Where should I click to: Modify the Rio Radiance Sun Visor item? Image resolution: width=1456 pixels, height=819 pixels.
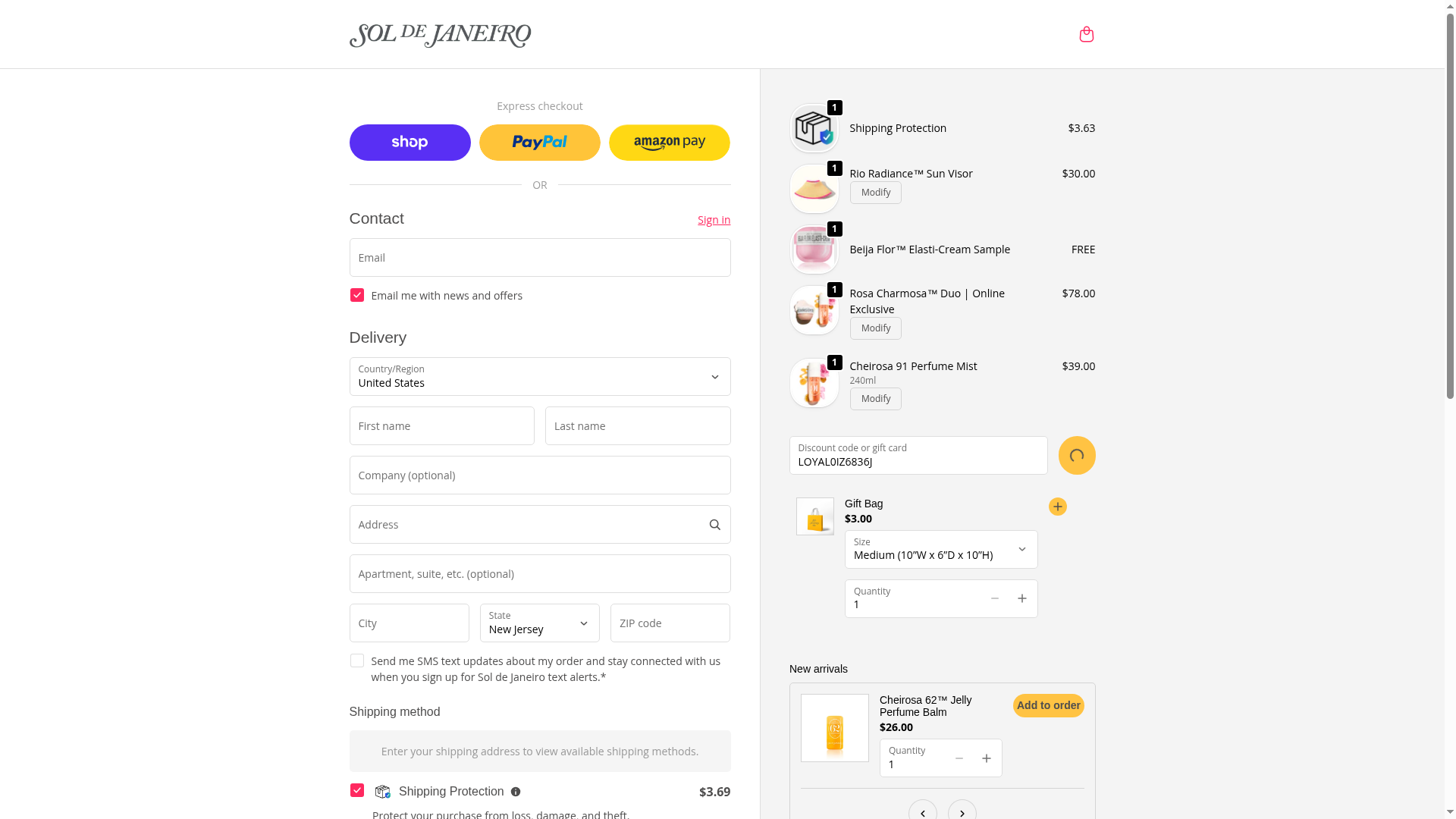875,193
